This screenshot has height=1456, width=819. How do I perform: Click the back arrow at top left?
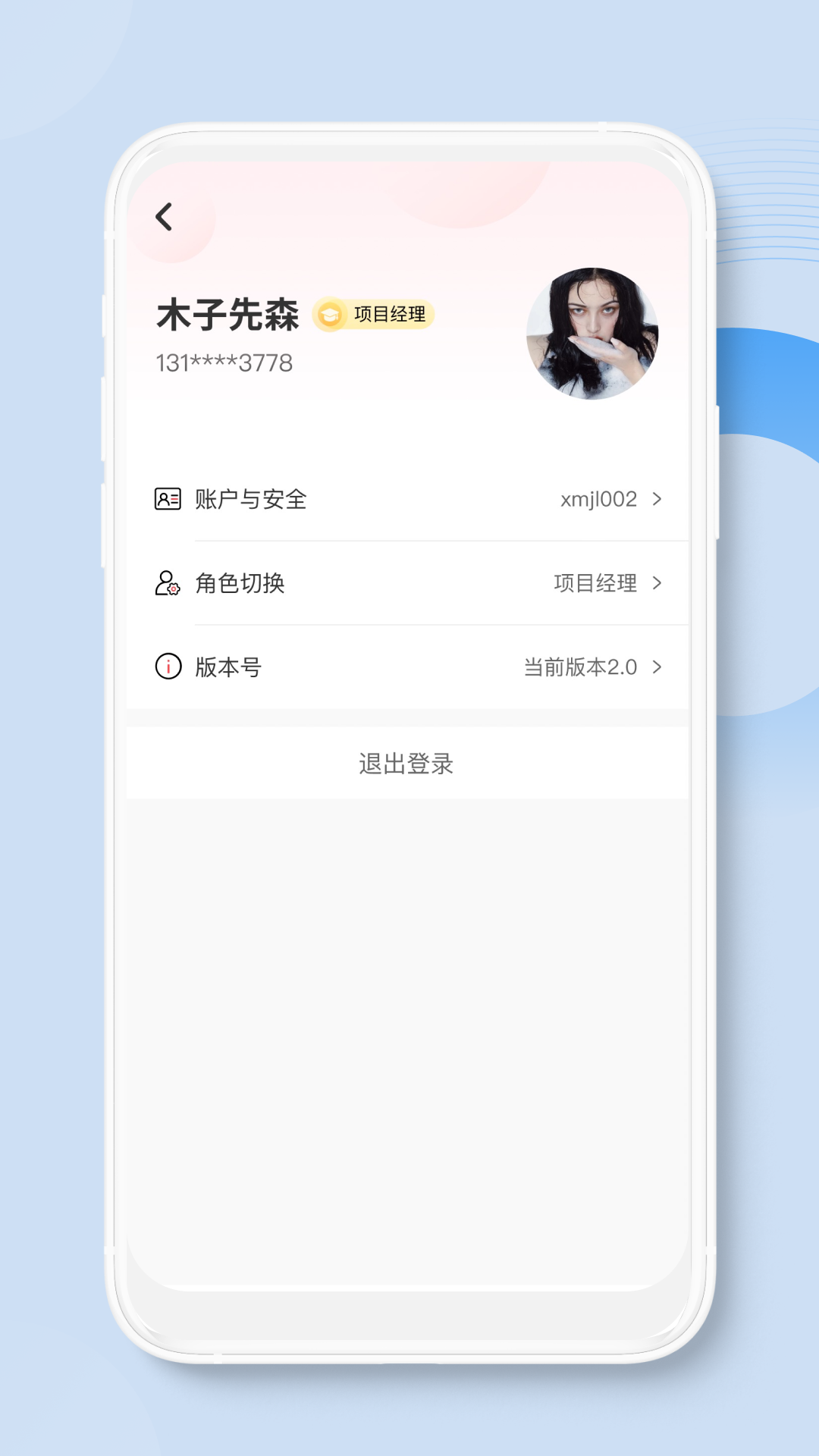pos(164,218)
